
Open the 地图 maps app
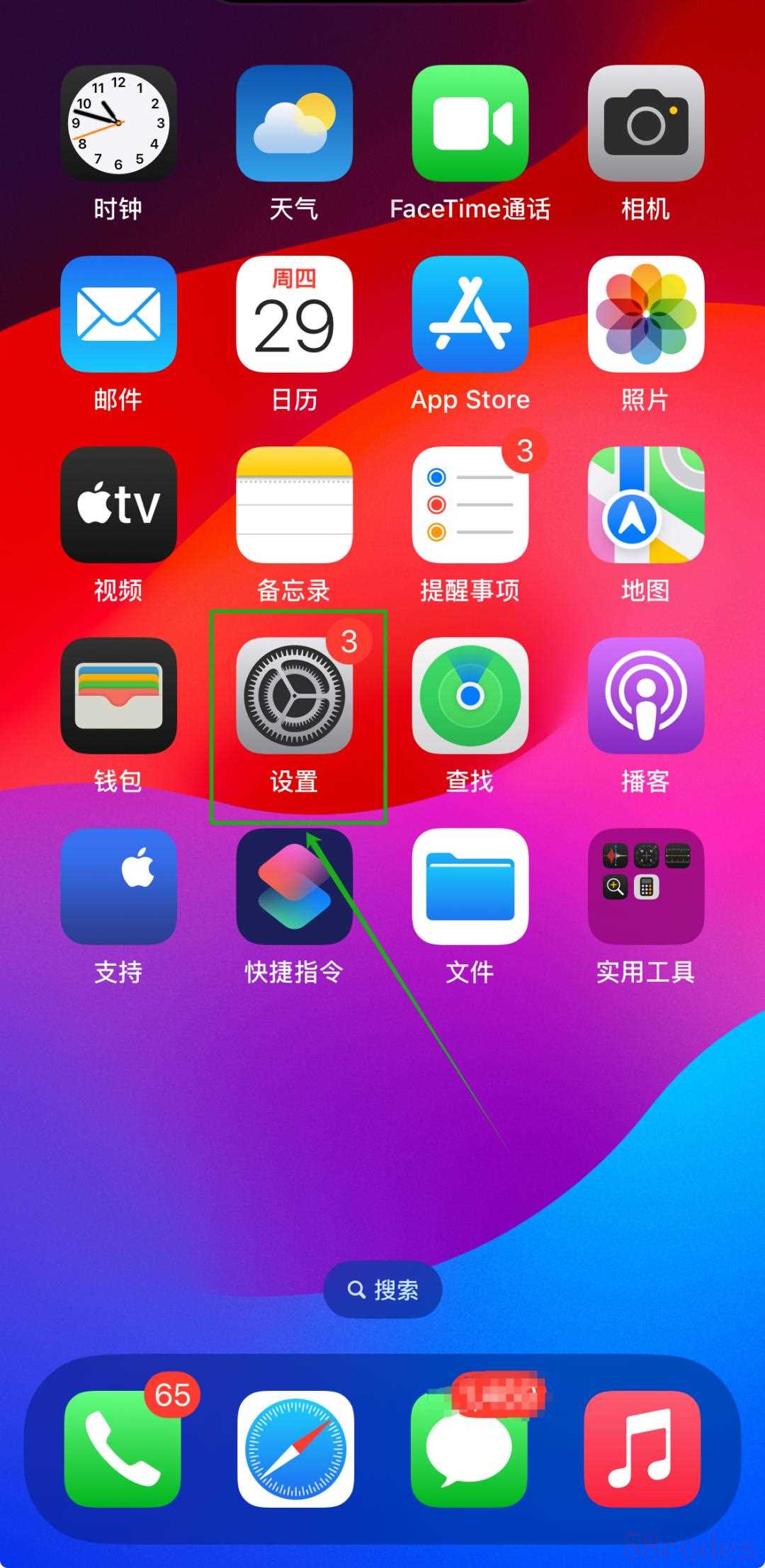(x=645, y=504)
